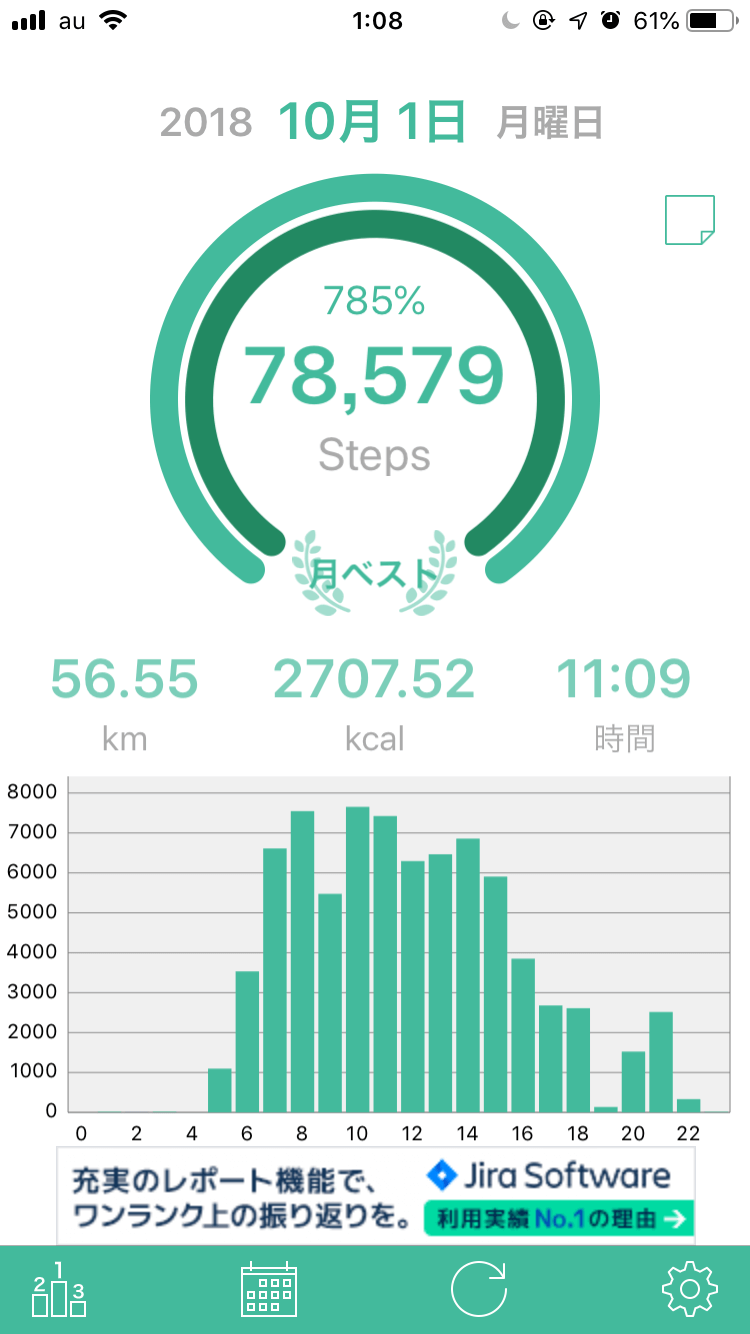Open the calendar view
750x1334 pixels.
click(269, 1290)
